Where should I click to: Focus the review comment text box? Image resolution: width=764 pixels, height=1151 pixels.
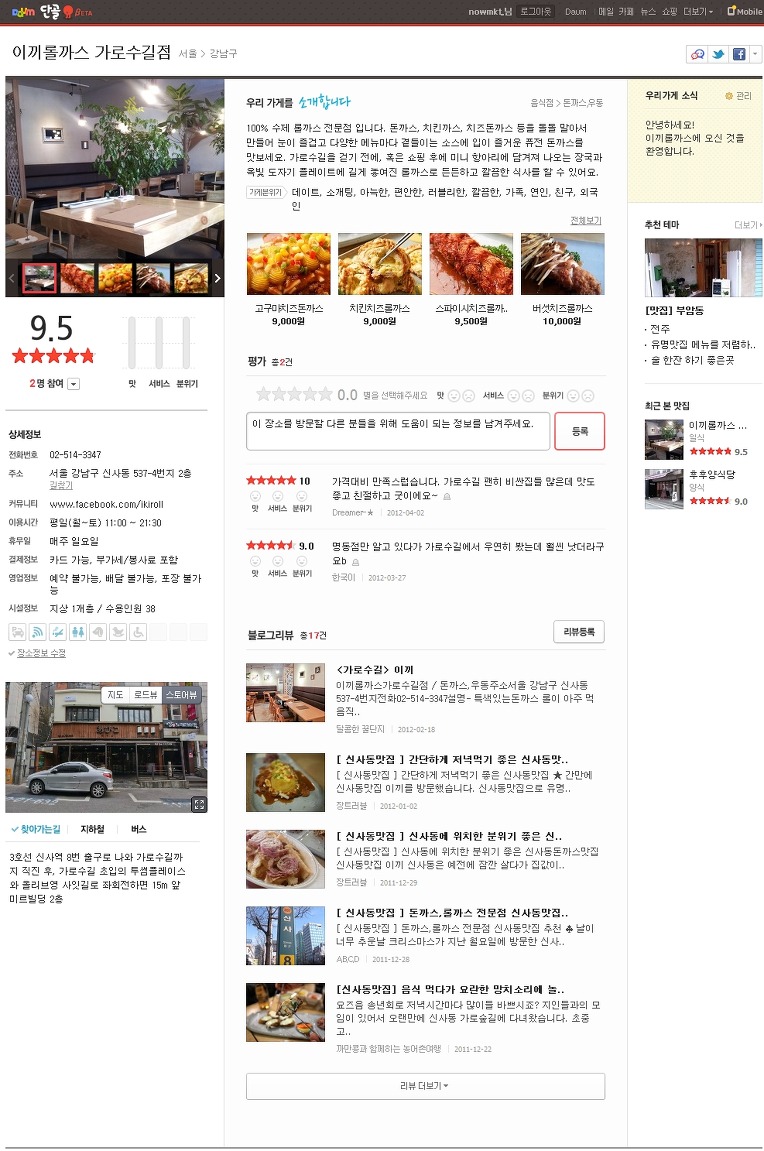tap(397, 431)
